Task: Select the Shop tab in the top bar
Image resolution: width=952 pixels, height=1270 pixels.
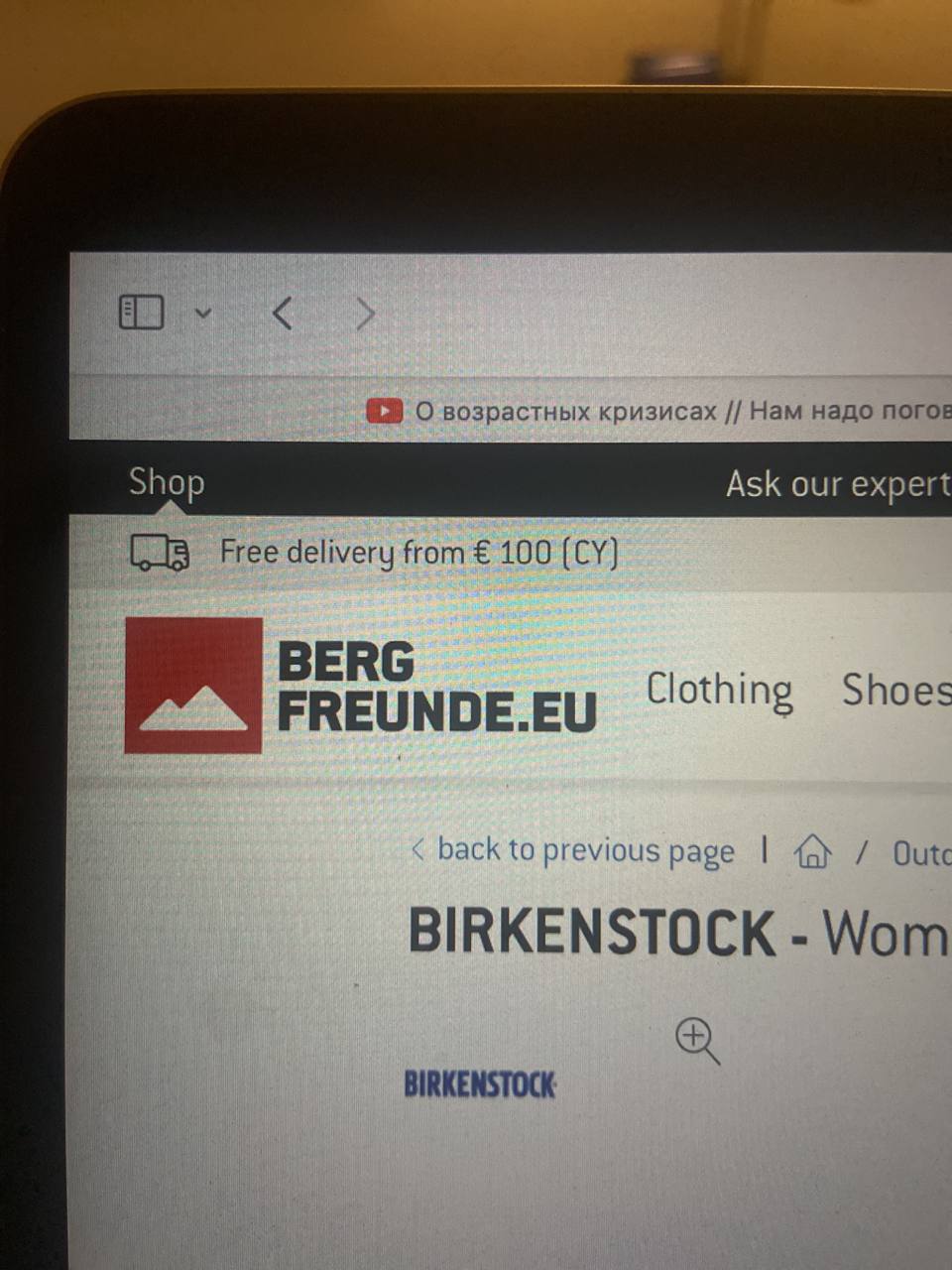Action: coord(167,483)
